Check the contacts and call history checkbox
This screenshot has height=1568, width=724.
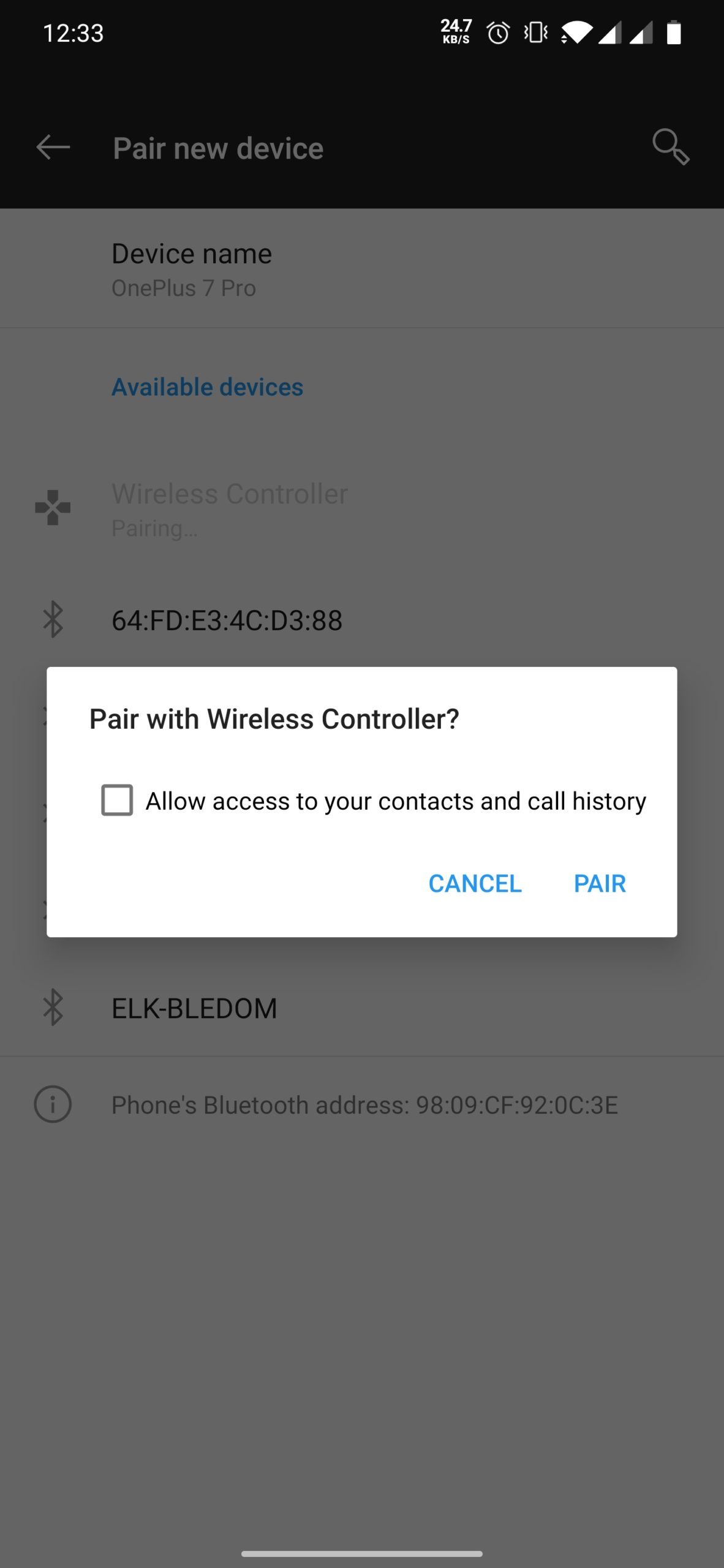117,800
